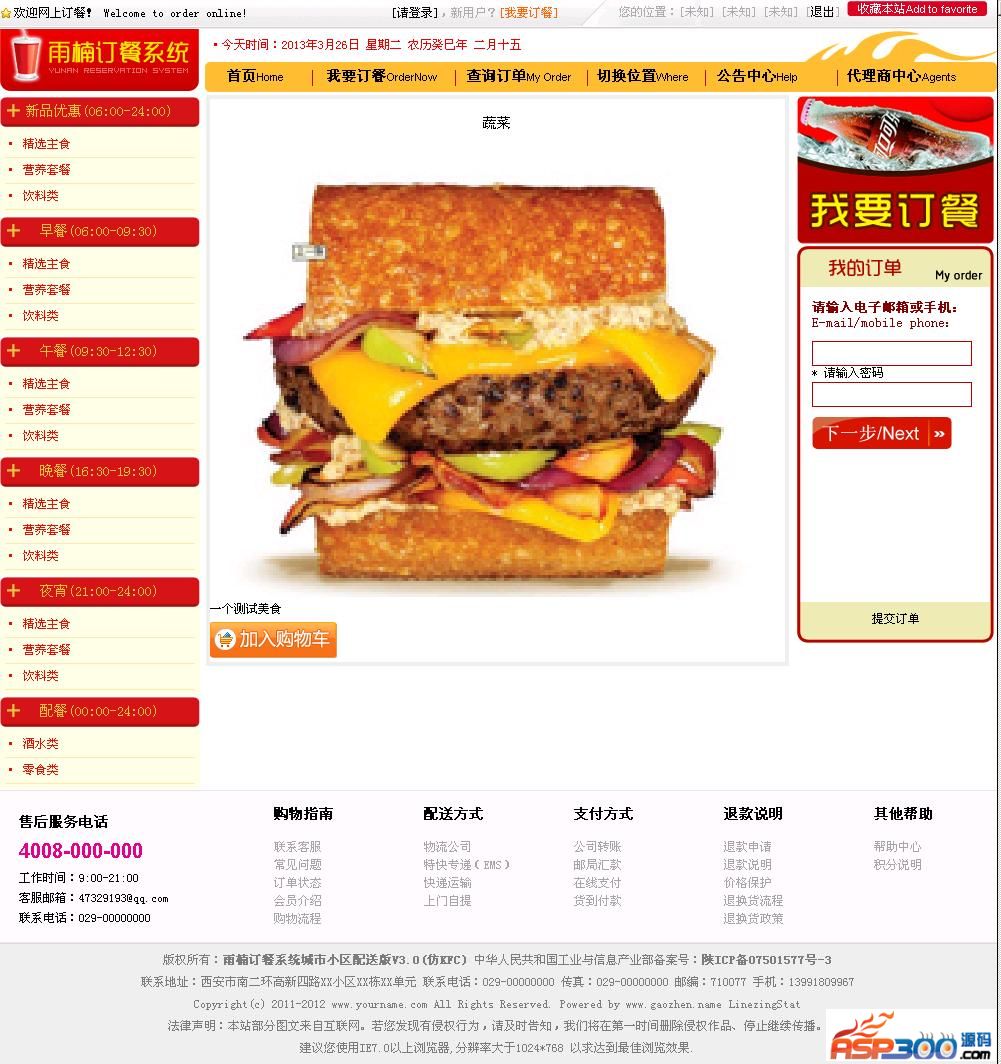
Task: Click the 请登录 login link
Action: (414, 12)
